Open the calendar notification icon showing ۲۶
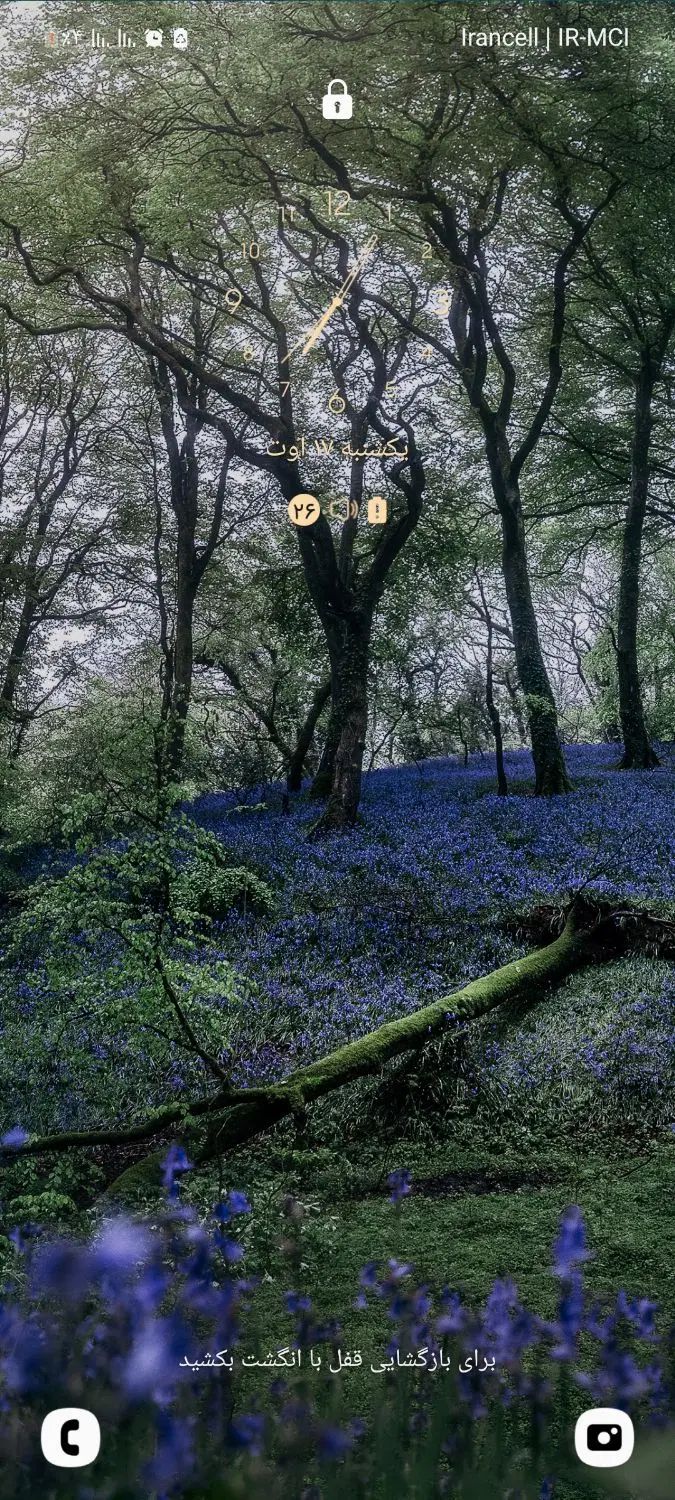 click(304, 511)
